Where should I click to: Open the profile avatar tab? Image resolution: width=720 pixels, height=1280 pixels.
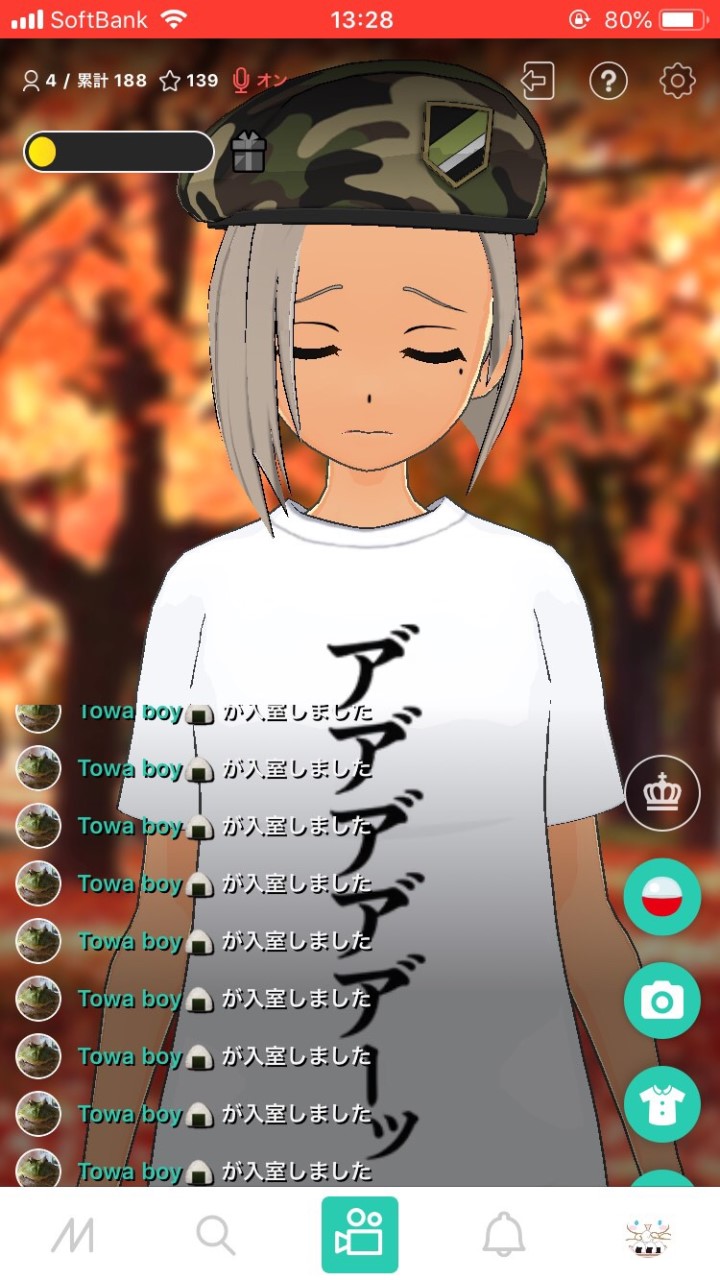(x=648, y=1236)
